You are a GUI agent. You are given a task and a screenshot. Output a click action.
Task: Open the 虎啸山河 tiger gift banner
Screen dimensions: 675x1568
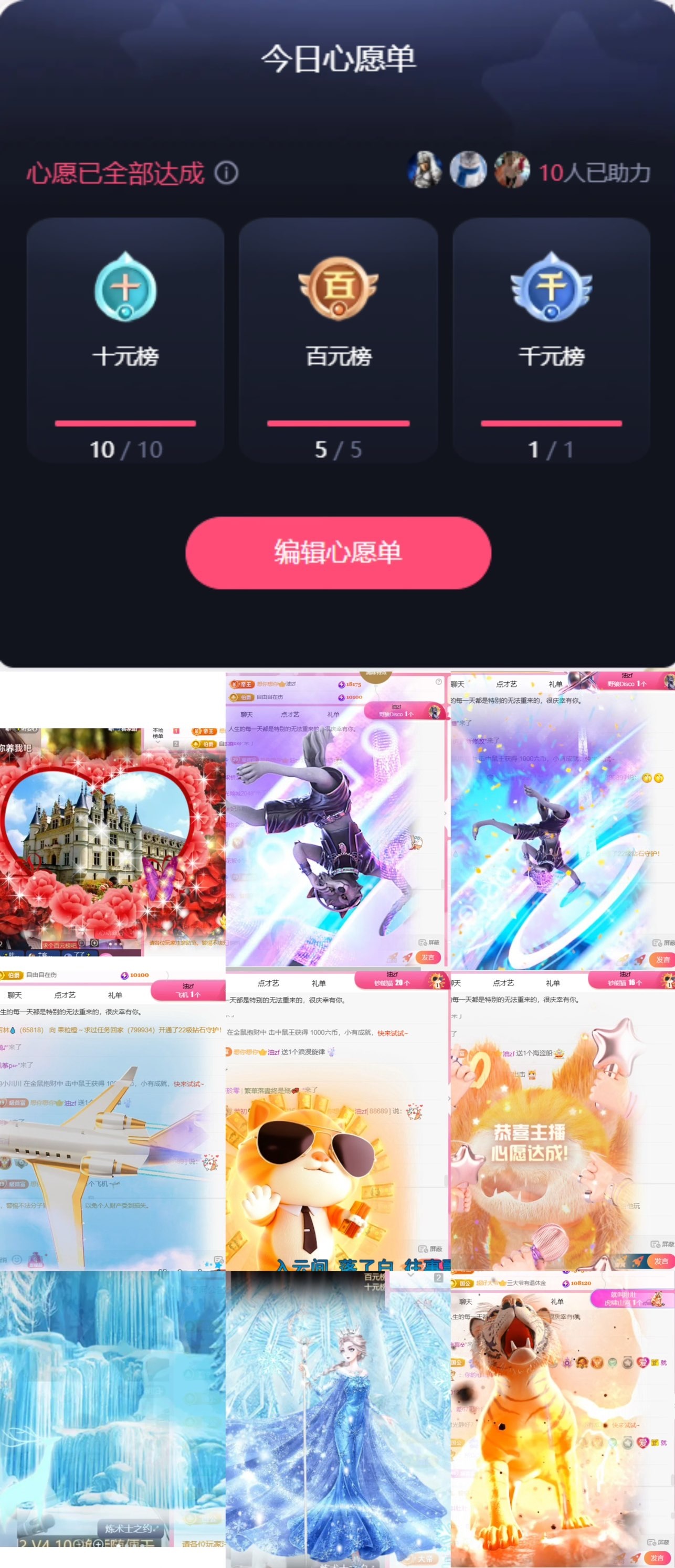(x=627, y=1302)
